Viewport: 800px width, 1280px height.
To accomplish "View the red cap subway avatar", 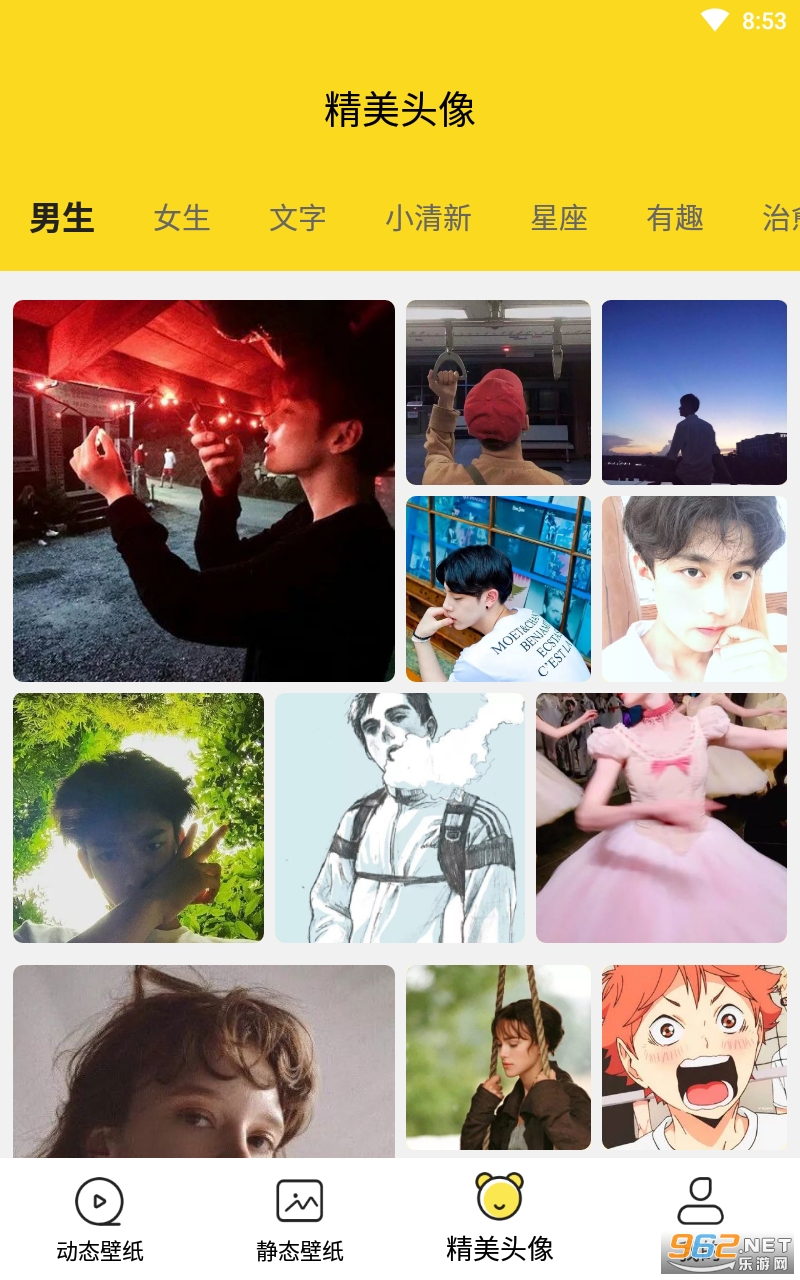I will tap(498, 392).
